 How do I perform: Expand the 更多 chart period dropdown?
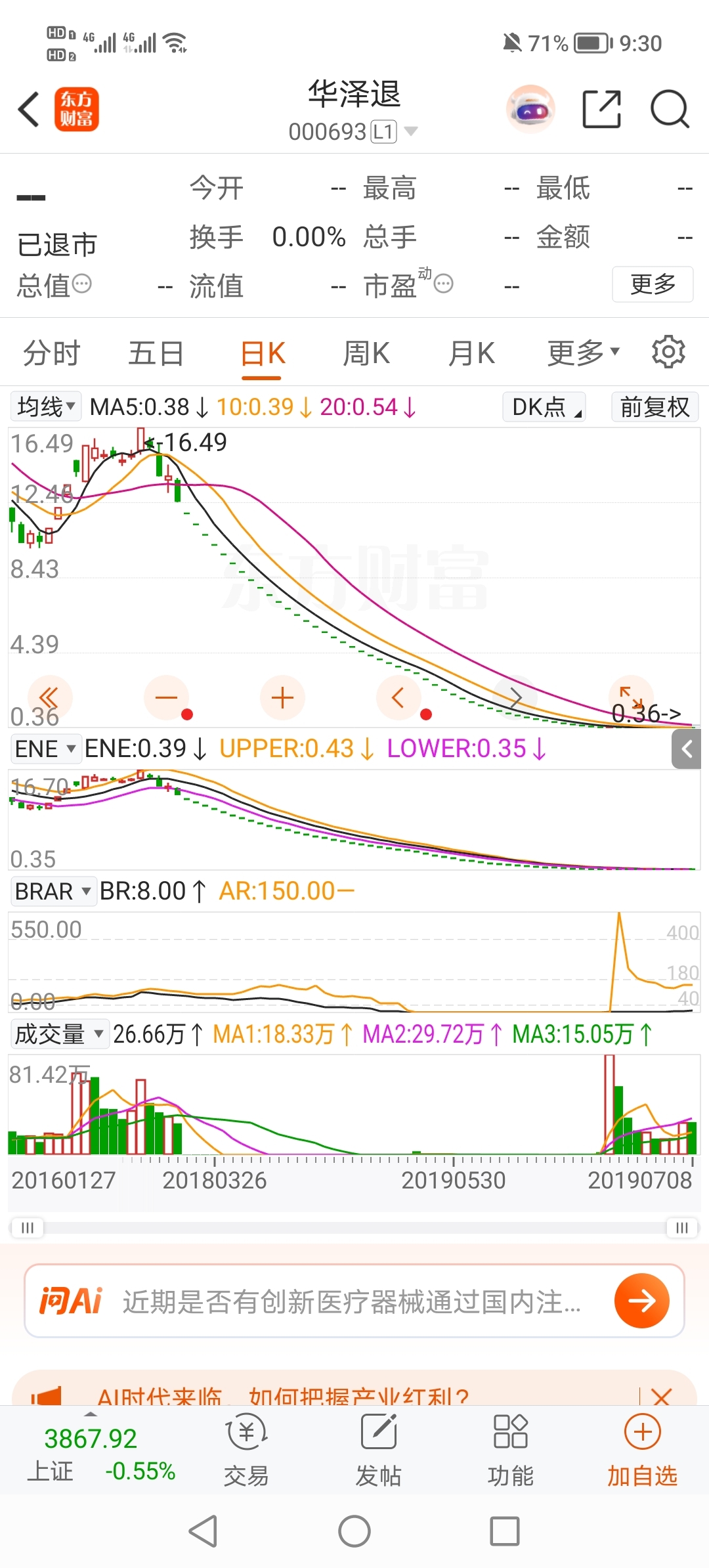coord(583,353)
